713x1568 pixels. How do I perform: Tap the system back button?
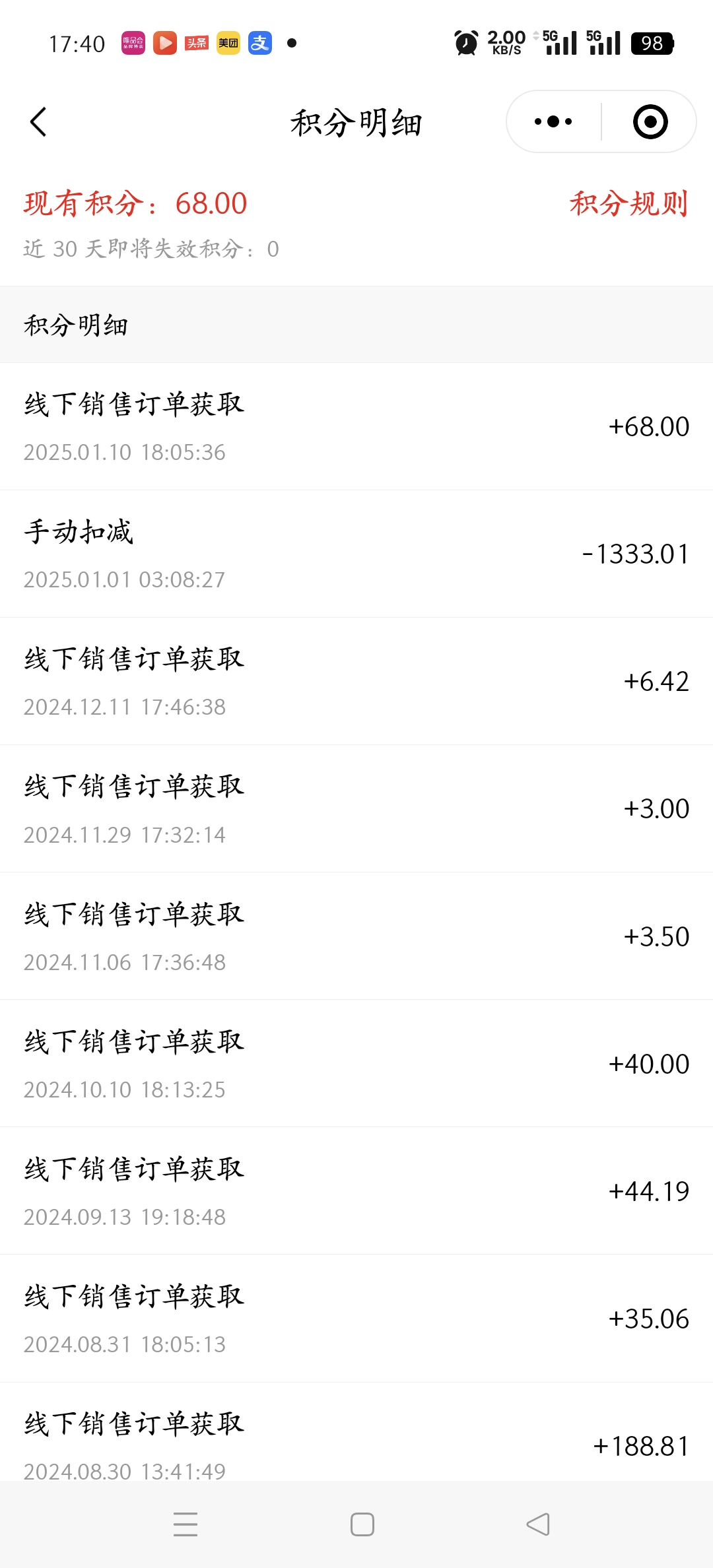tap(538, 1524)
